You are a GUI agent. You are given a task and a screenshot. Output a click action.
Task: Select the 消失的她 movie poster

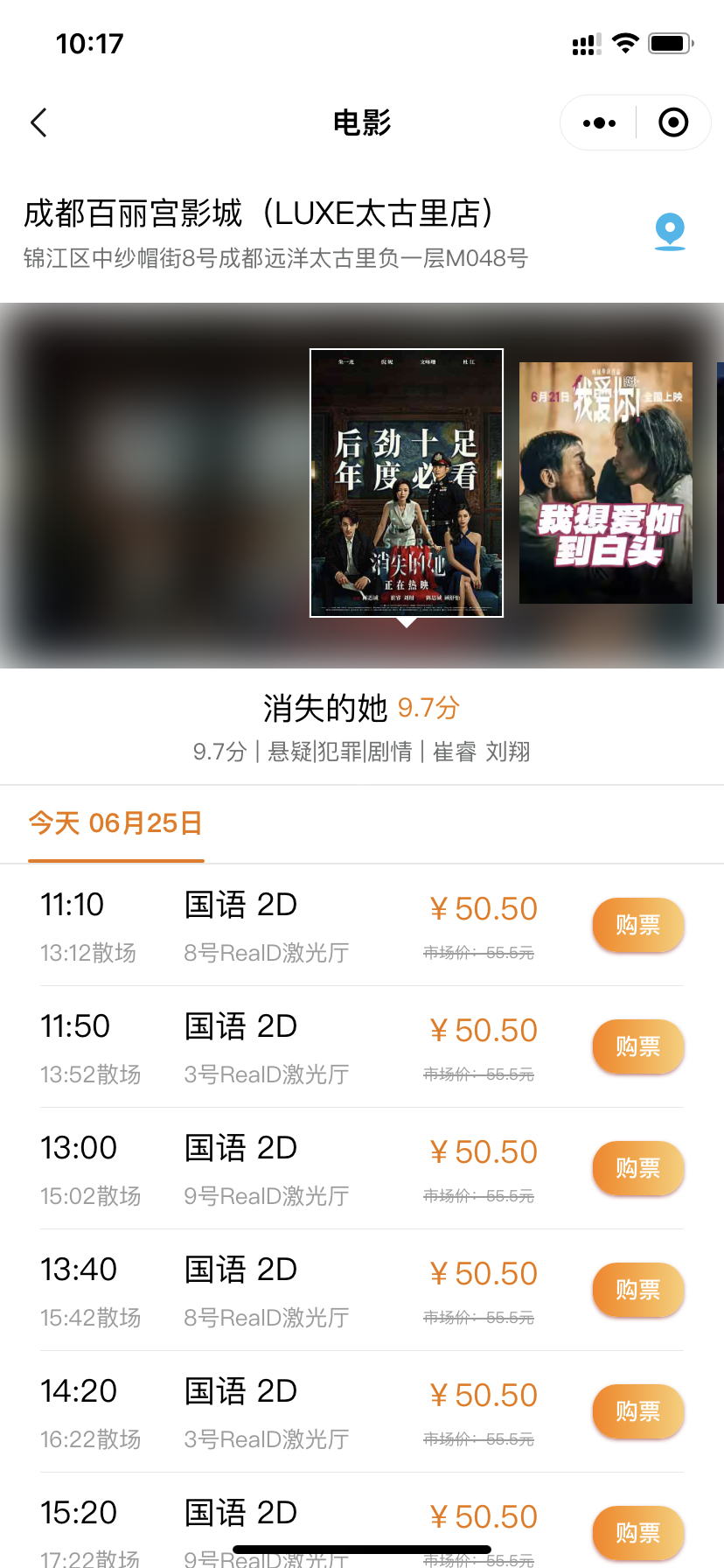(407, 483)
